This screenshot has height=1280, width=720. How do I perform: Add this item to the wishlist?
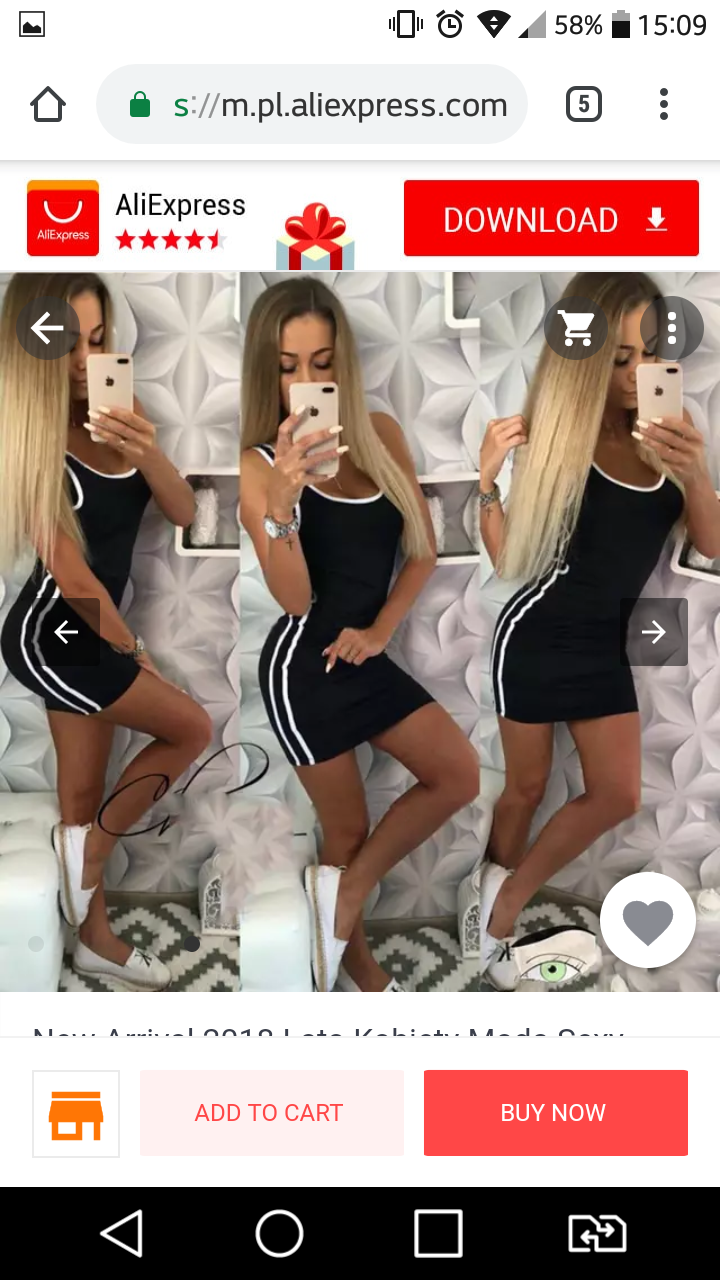pyautogui.click(x=648, y=920)
